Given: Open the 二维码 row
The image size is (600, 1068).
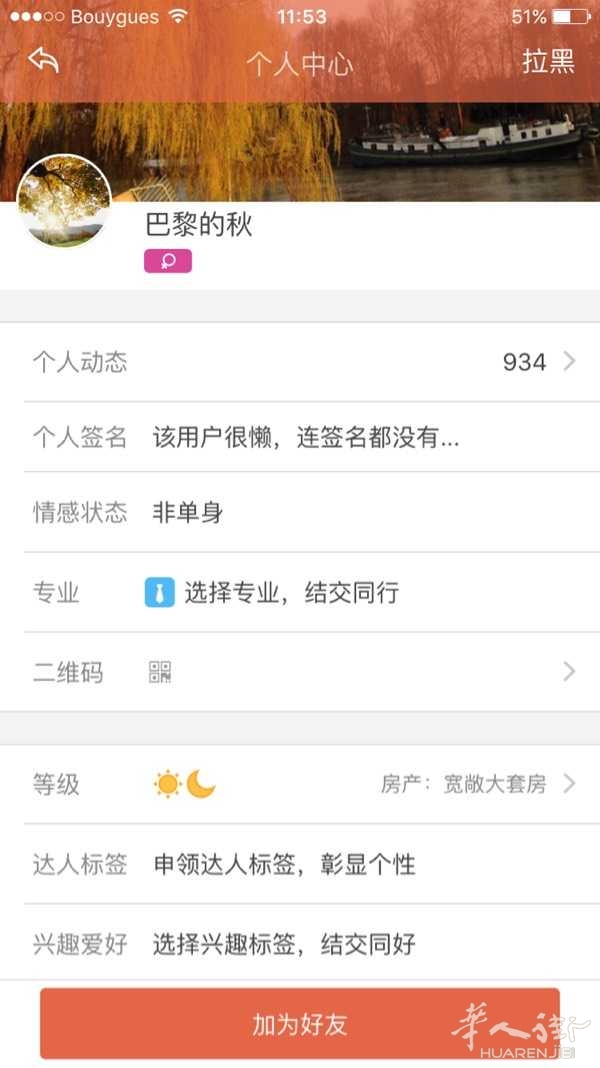Looking at the screenshot, I should 300,672.
